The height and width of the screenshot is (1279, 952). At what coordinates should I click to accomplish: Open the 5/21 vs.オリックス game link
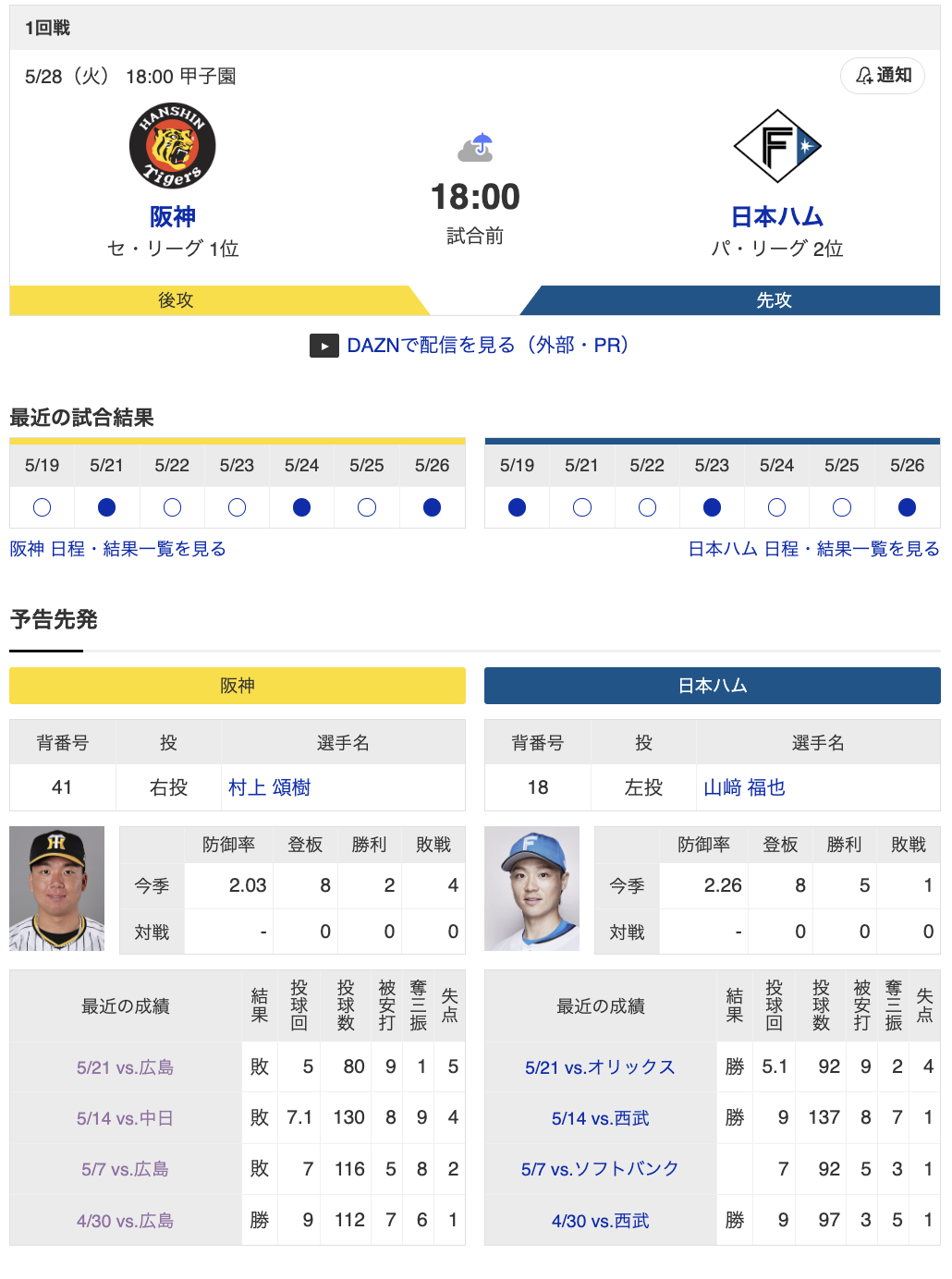coord(599,1066)
